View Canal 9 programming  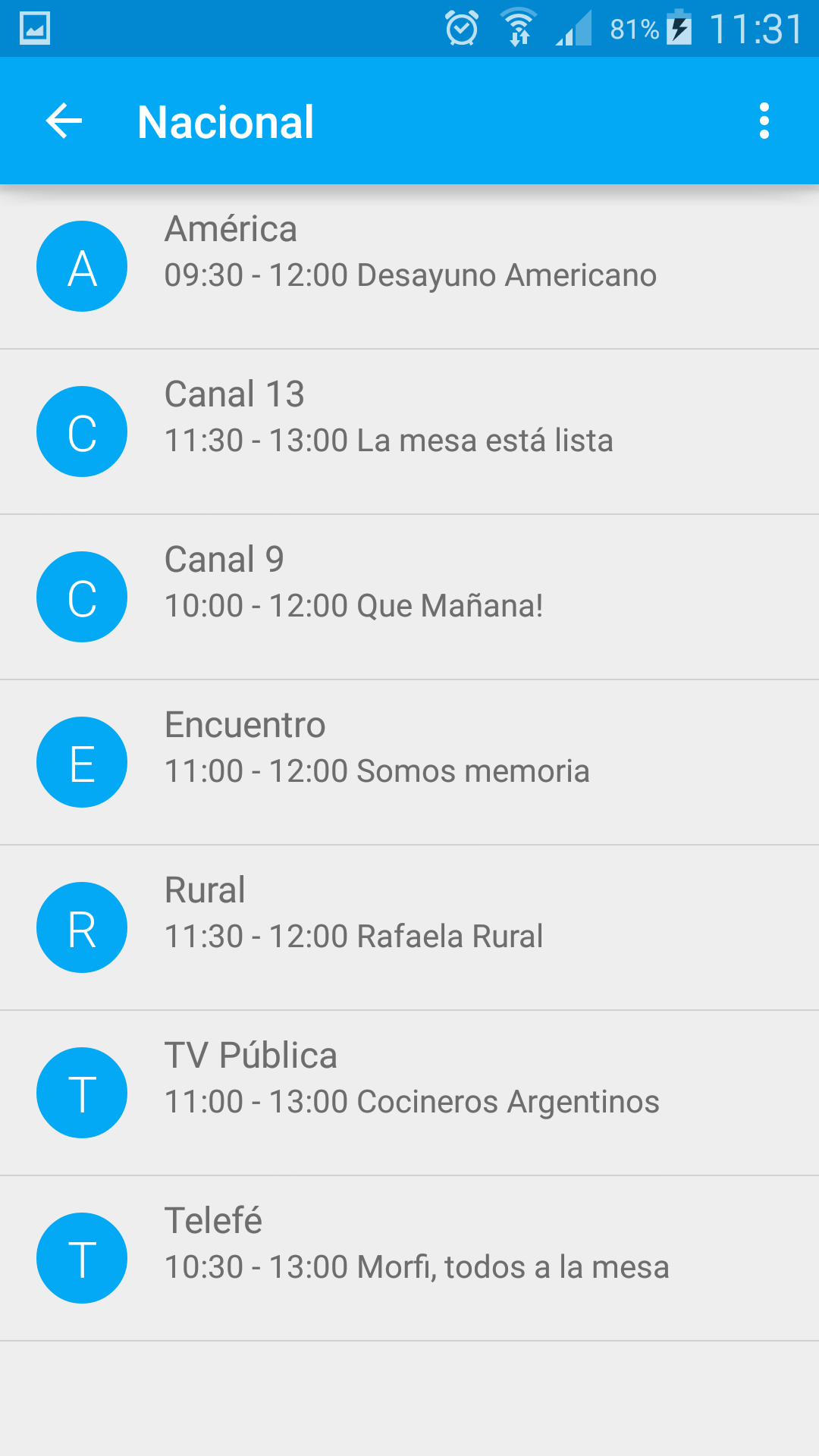(409, 598)
